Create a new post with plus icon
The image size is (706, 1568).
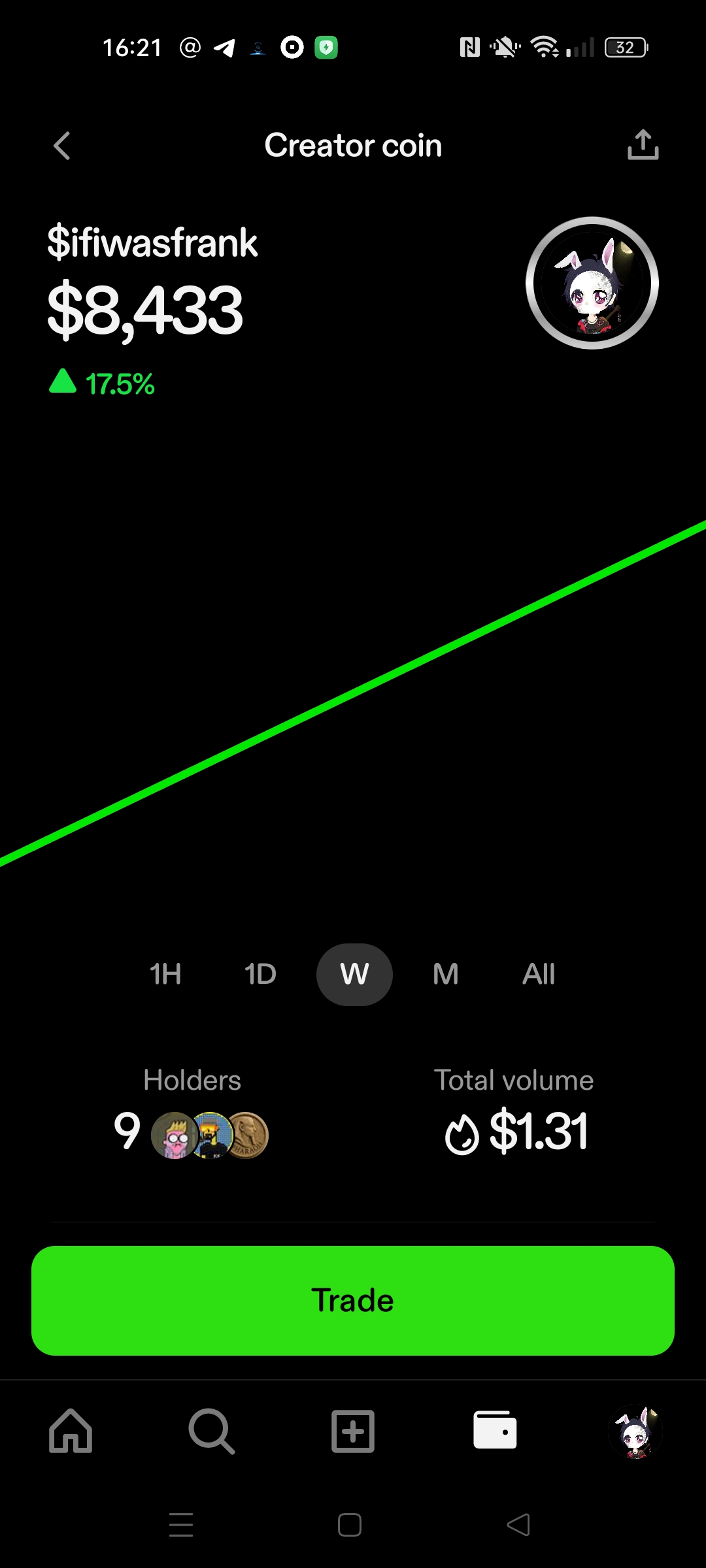(353, 1431)
